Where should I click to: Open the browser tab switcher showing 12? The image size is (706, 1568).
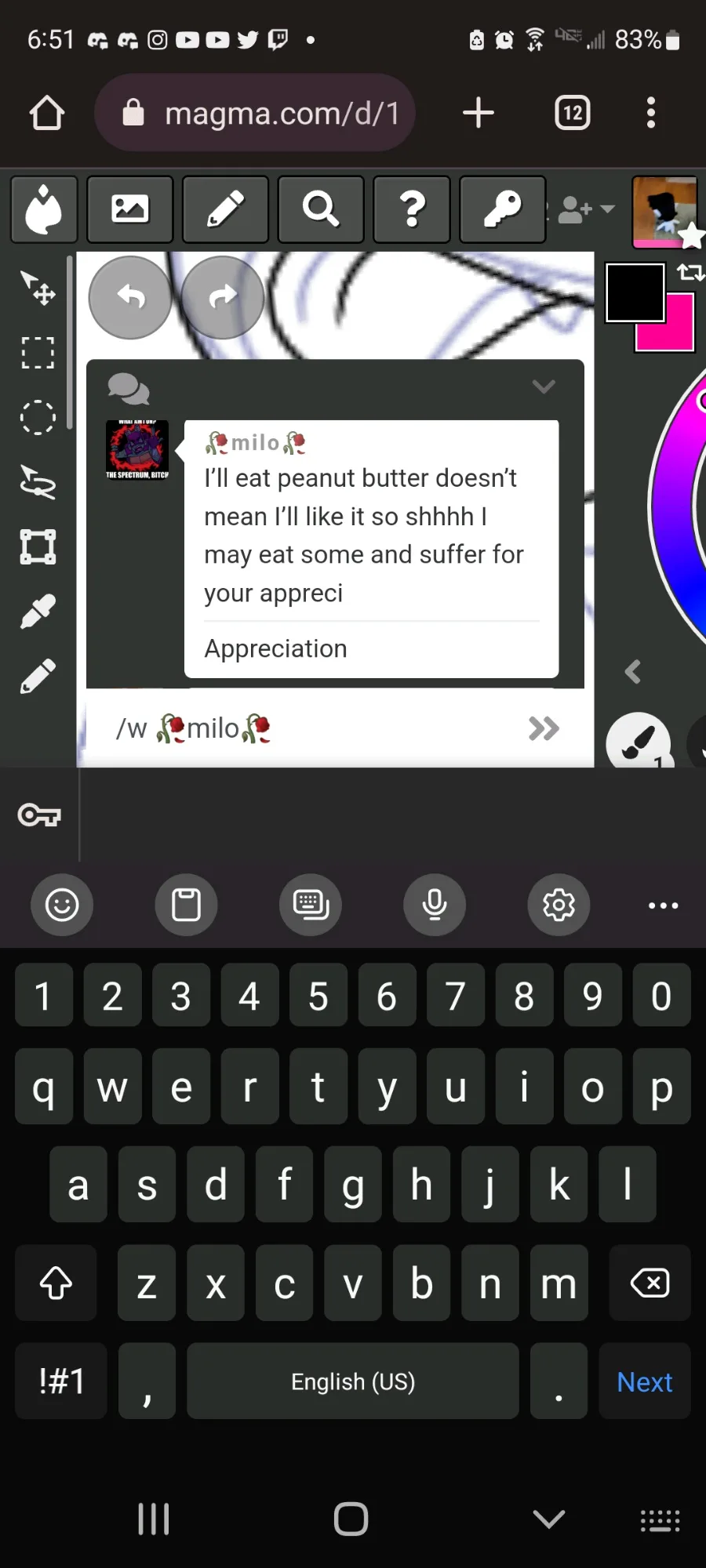[573, 114]
